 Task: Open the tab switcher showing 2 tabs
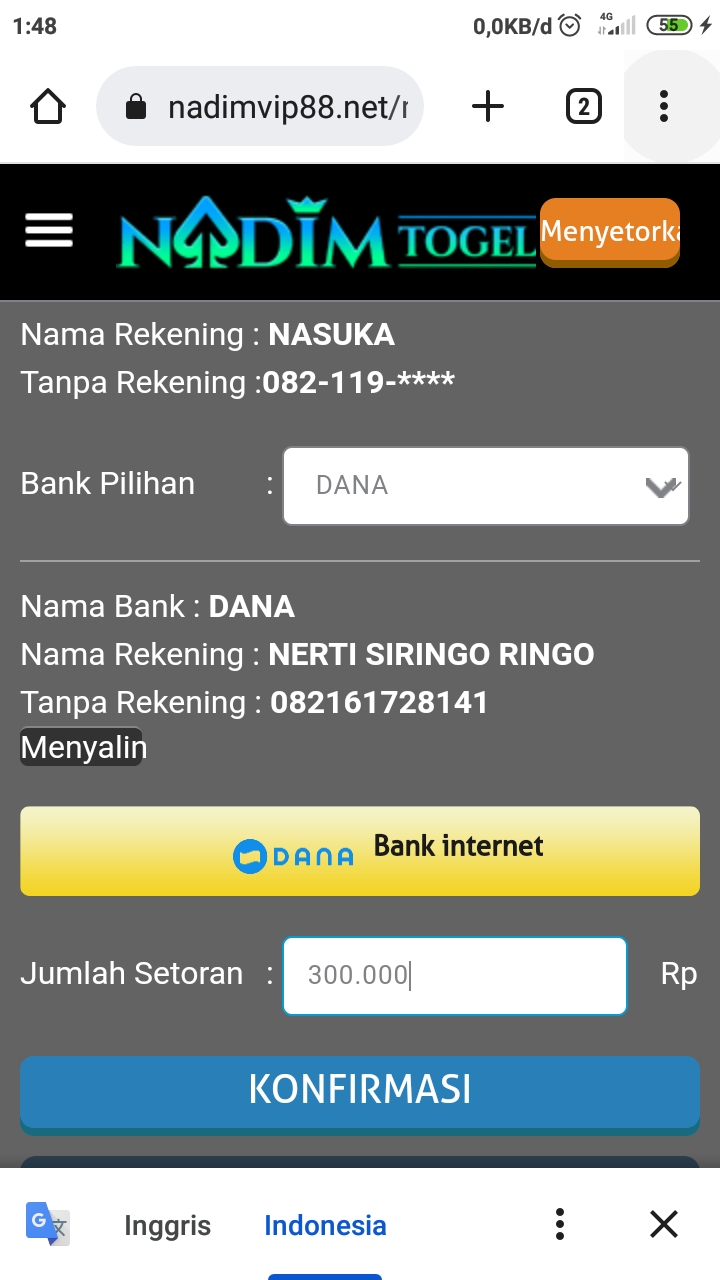(584, 106)
